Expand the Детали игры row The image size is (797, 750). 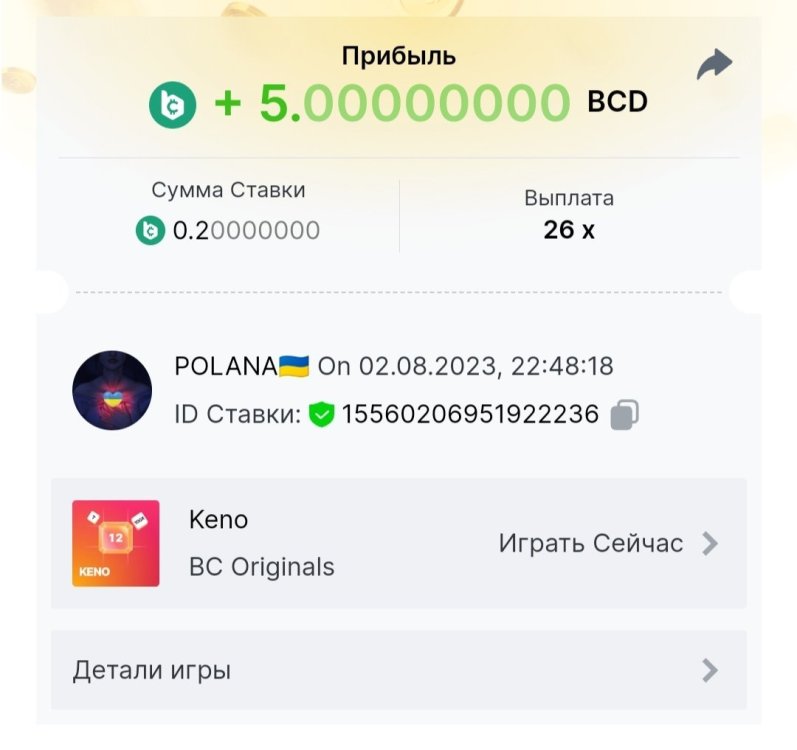coord(398,670)
